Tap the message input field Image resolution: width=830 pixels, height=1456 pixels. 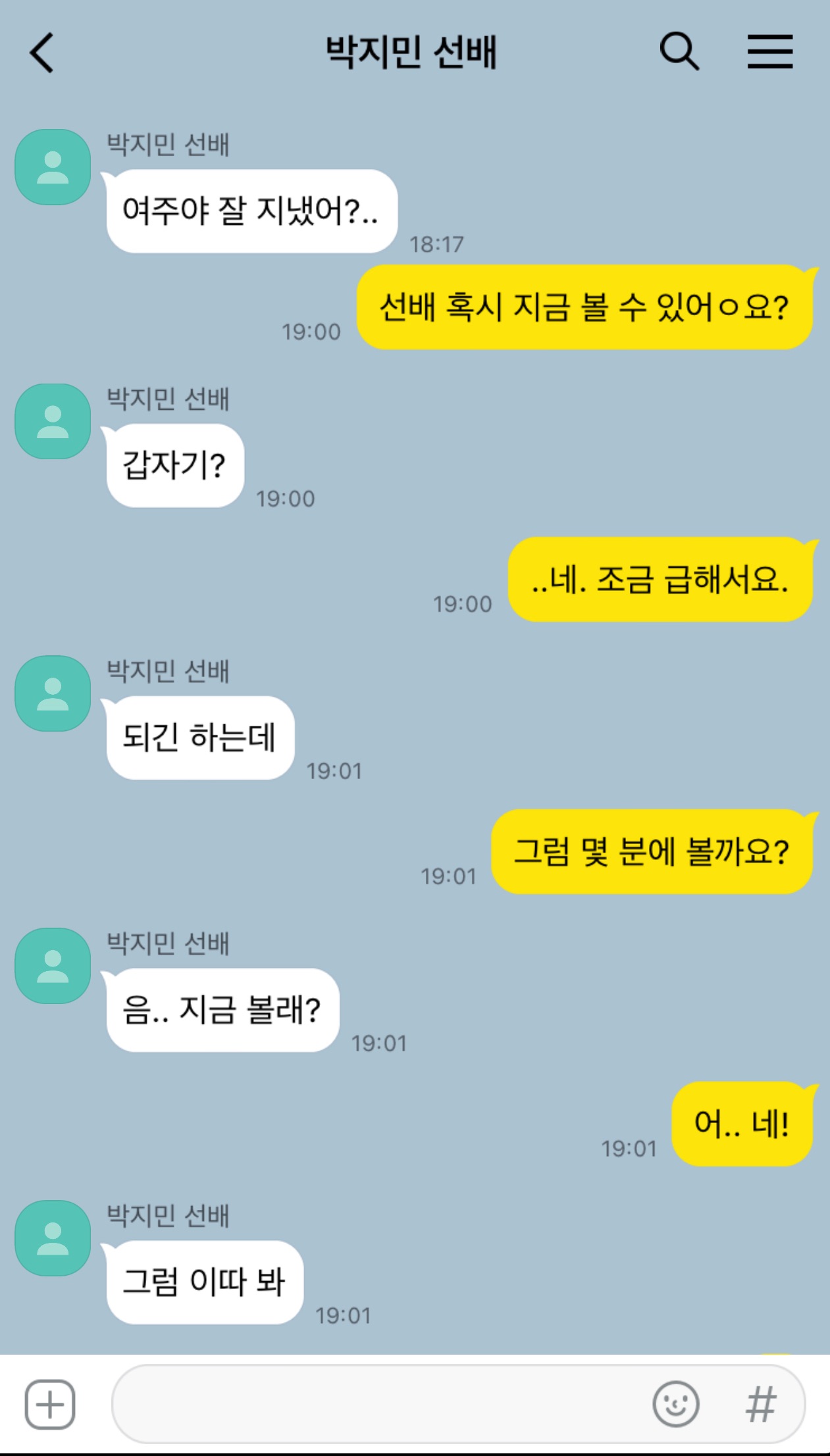375,1404
